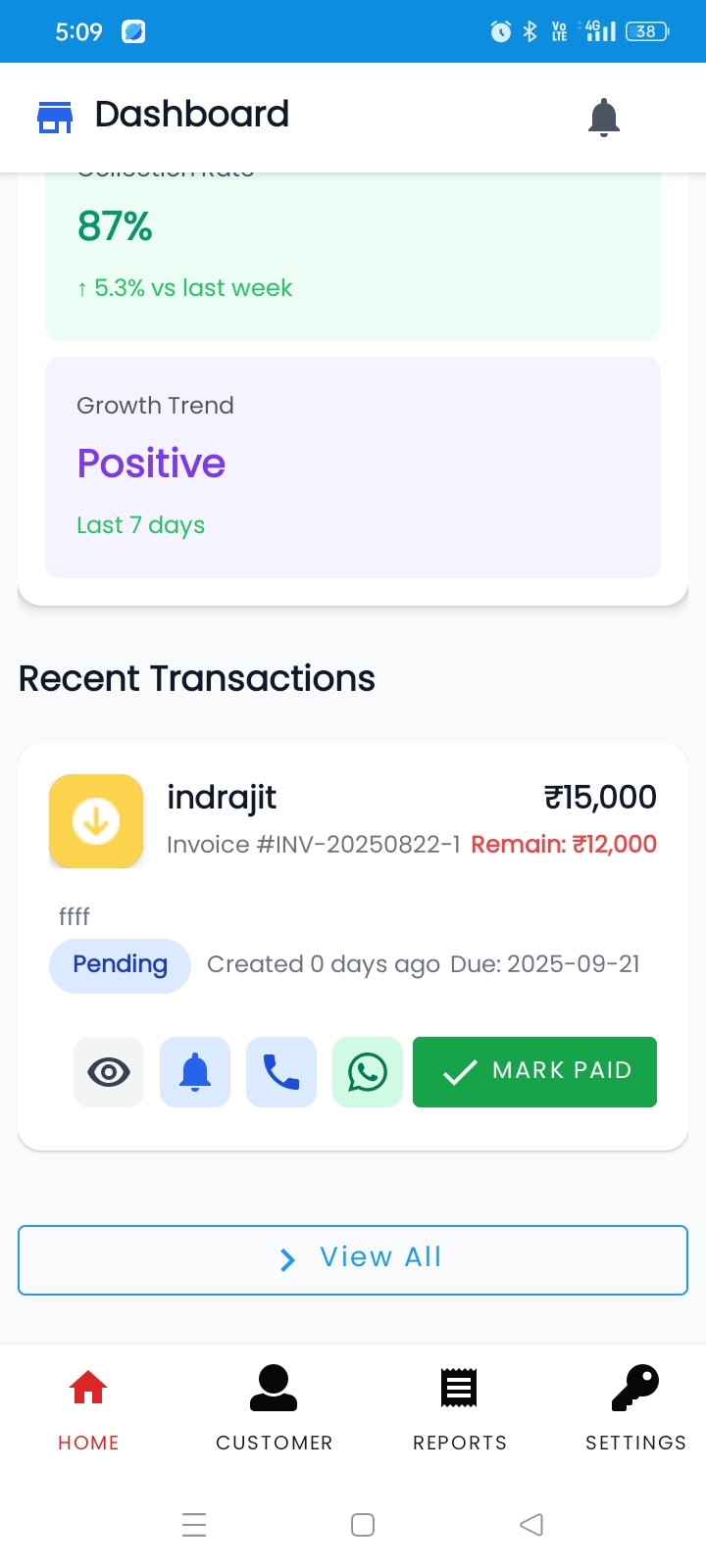Mark the invoice as paid
The height and width of the screenshot is (1568, 706).
point(534,1071)
